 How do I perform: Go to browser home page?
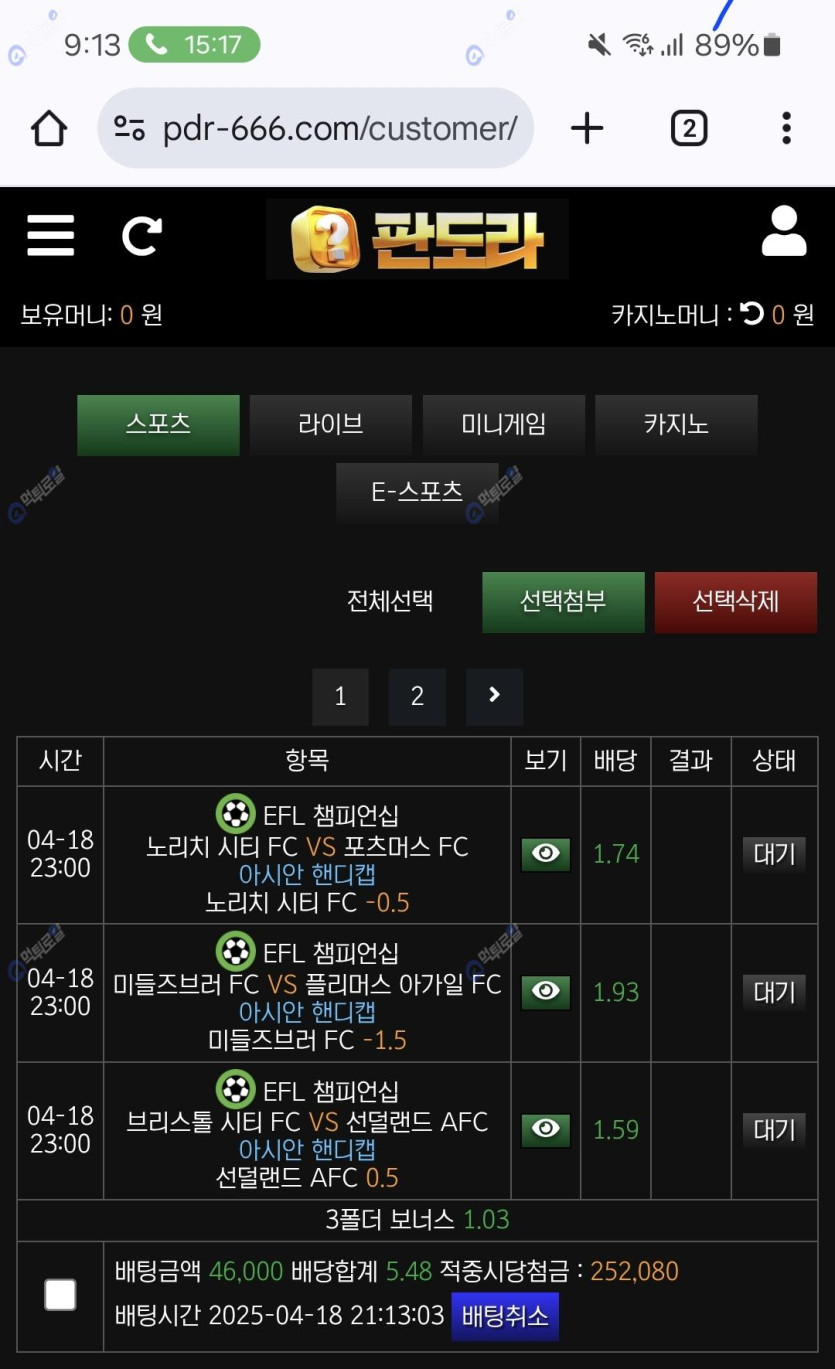click(x=49, y=129)
